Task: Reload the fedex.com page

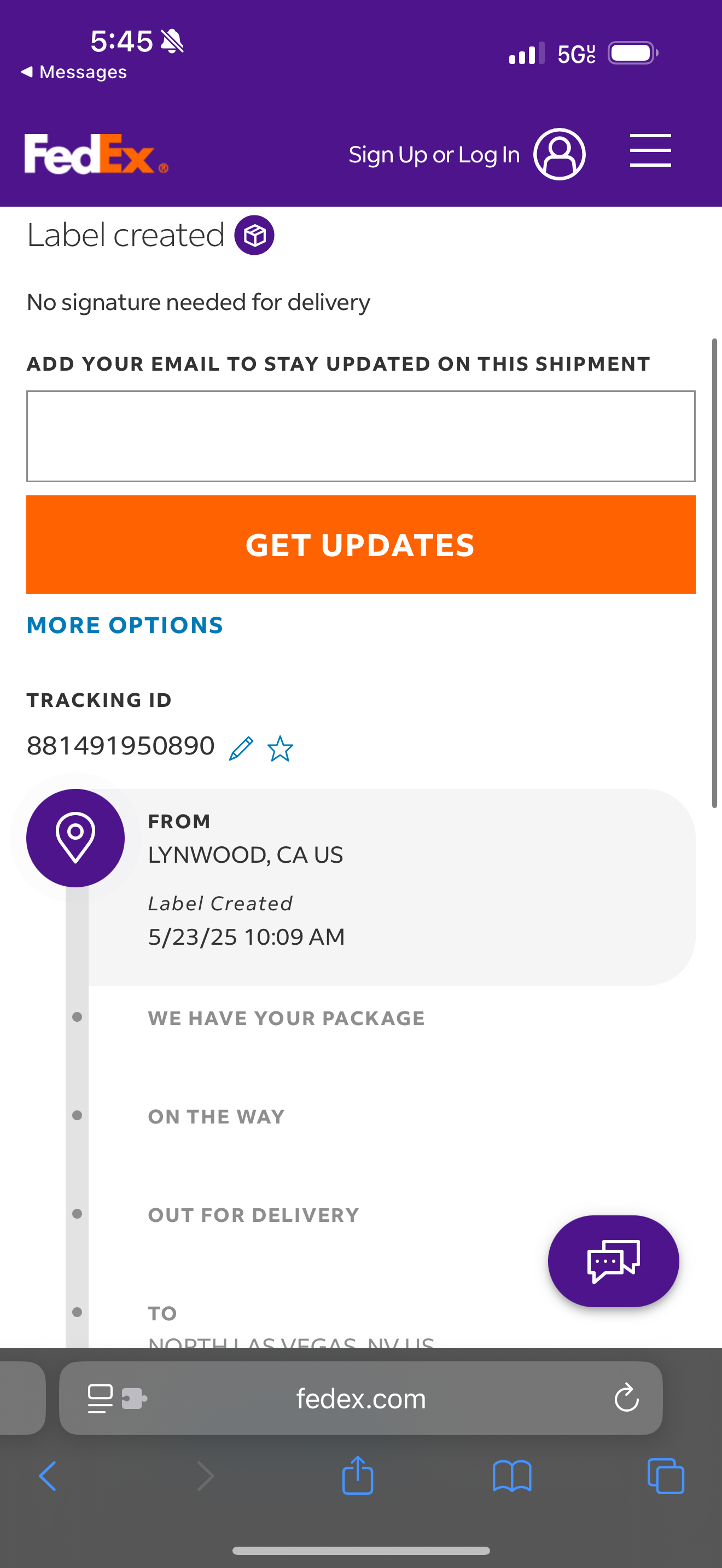Action: point(626,1398)
